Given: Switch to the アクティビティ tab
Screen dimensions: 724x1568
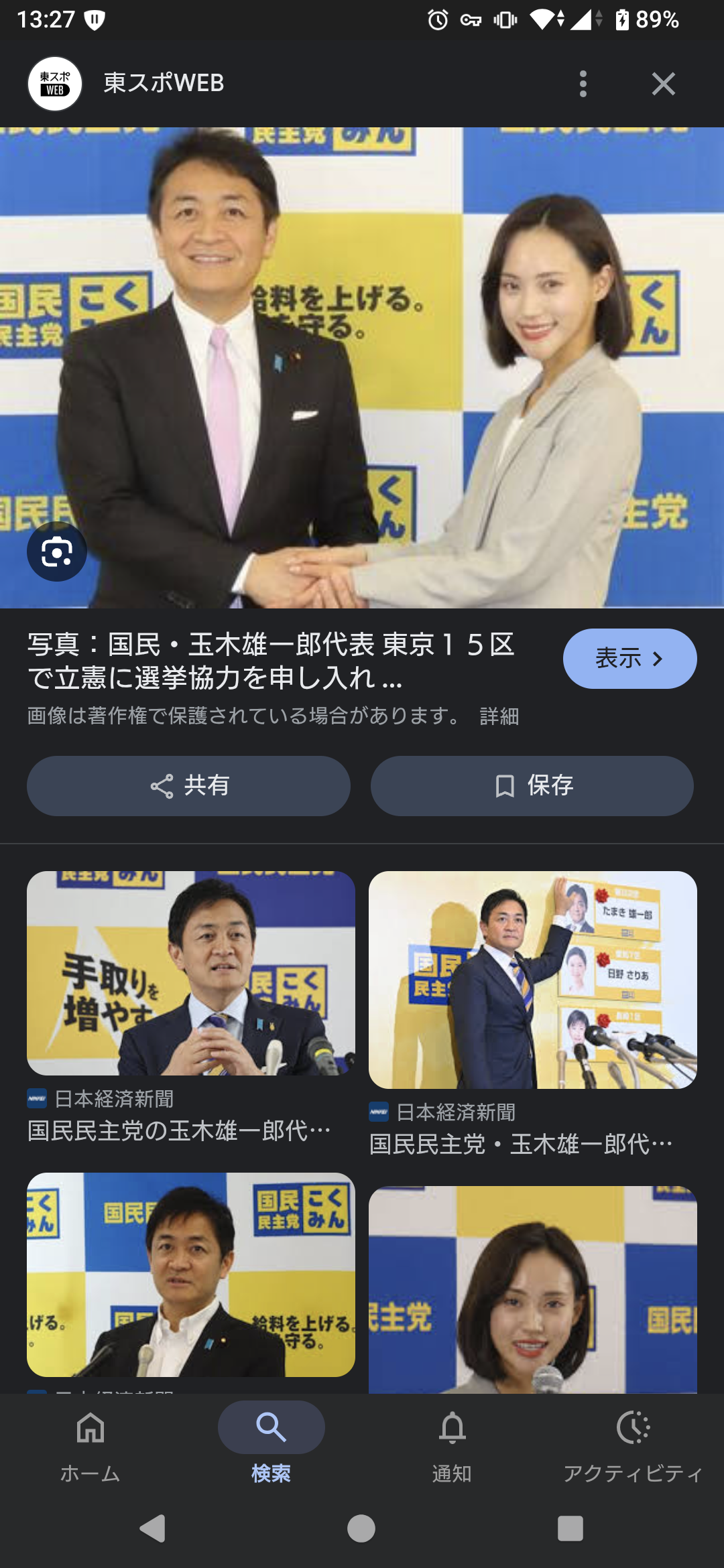Looking at the screenshot, I should 633,1443.
